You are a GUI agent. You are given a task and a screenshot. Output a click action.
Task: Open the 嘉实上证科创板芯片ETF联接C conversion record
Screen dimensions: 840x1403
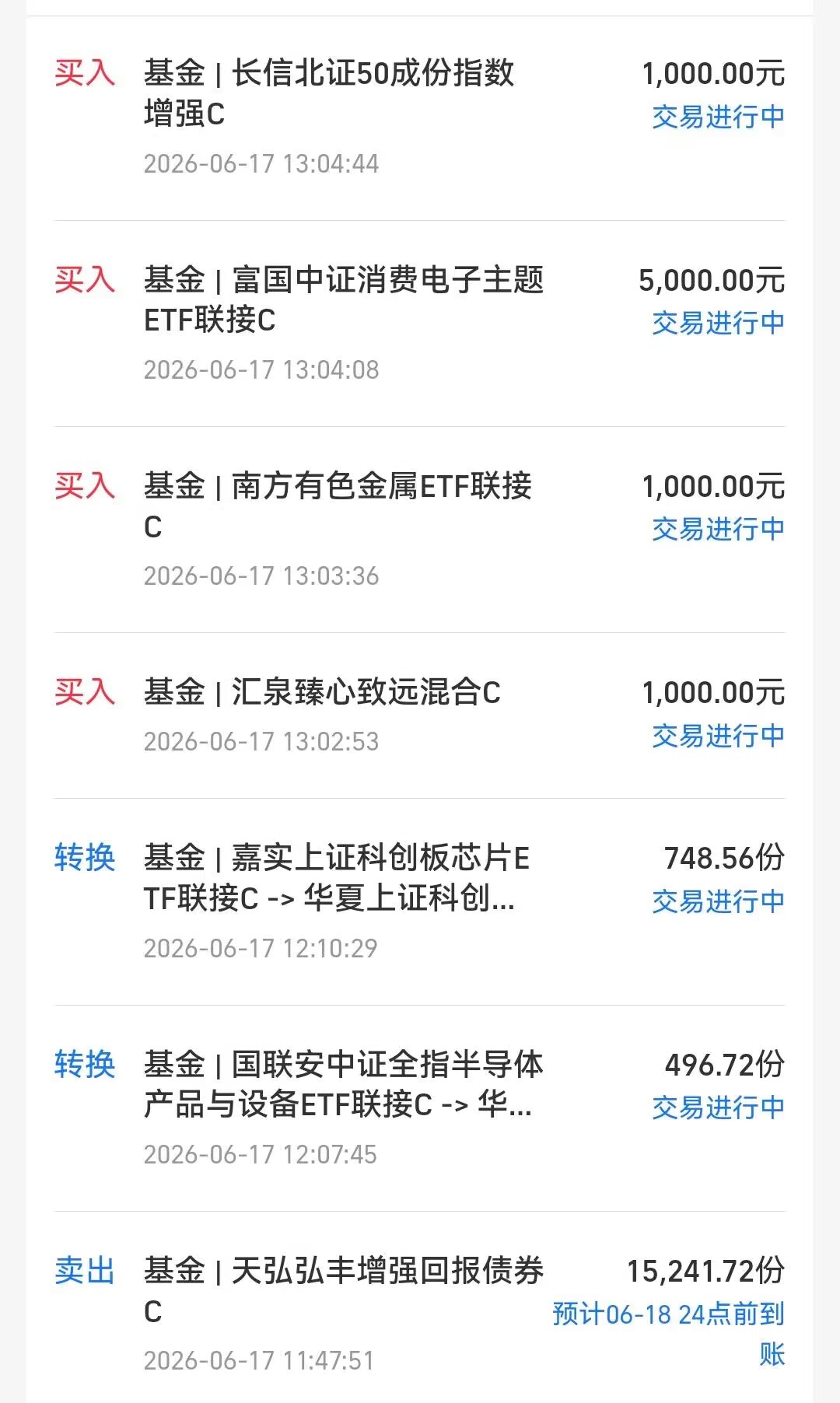click(420, 901)
